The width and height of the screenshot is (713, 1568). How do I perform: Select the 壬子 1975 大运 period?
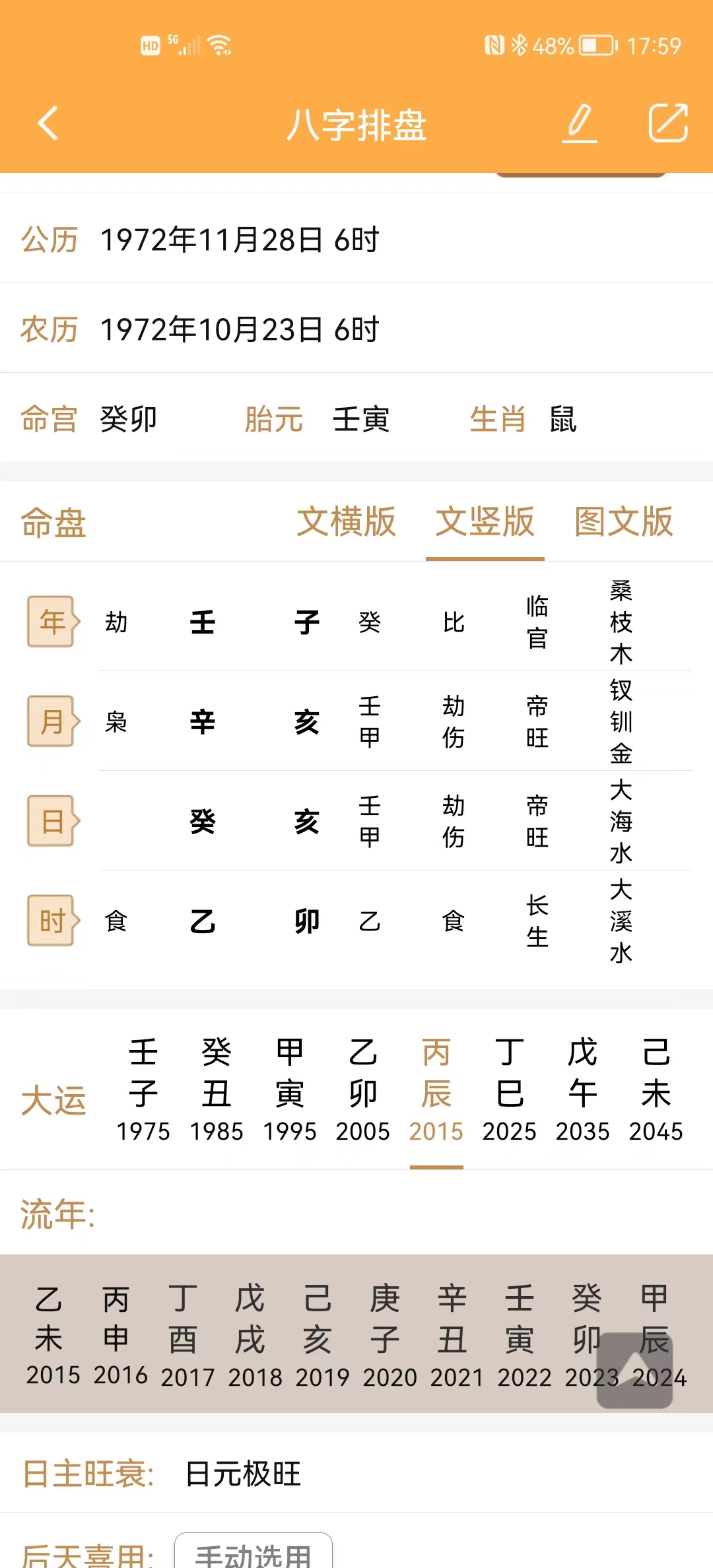click(143, 1089)
